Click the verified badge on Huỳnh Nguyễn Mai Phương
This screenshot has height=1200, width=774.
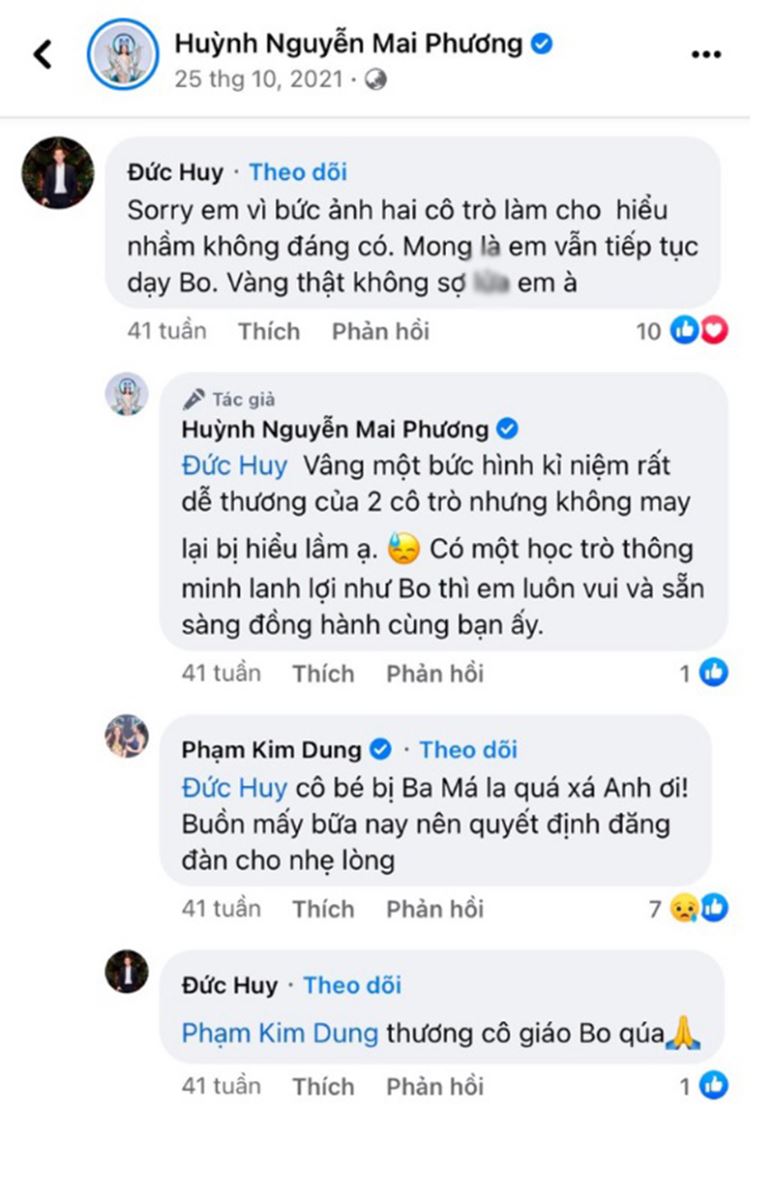tap(541, 42)
